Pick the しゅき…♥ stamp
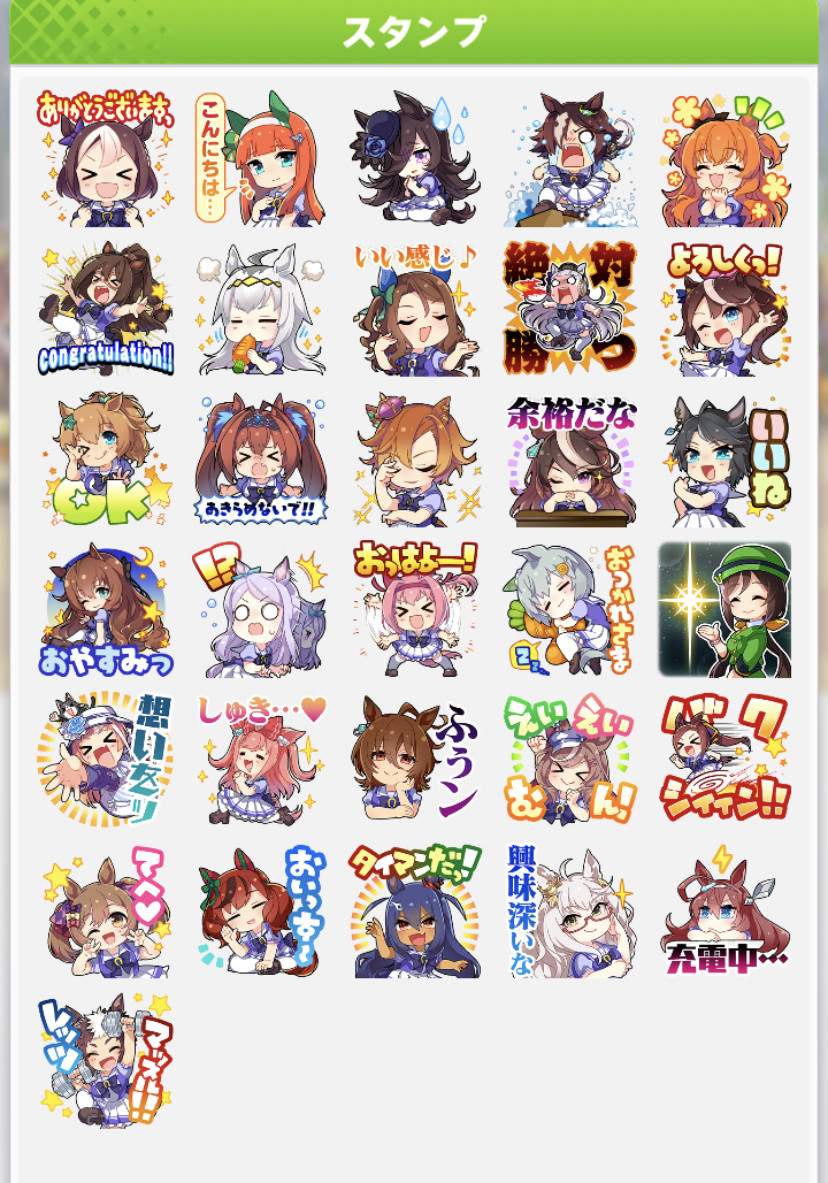The height and width of the screenshot is (1183, 828). (x=260, y=760)
